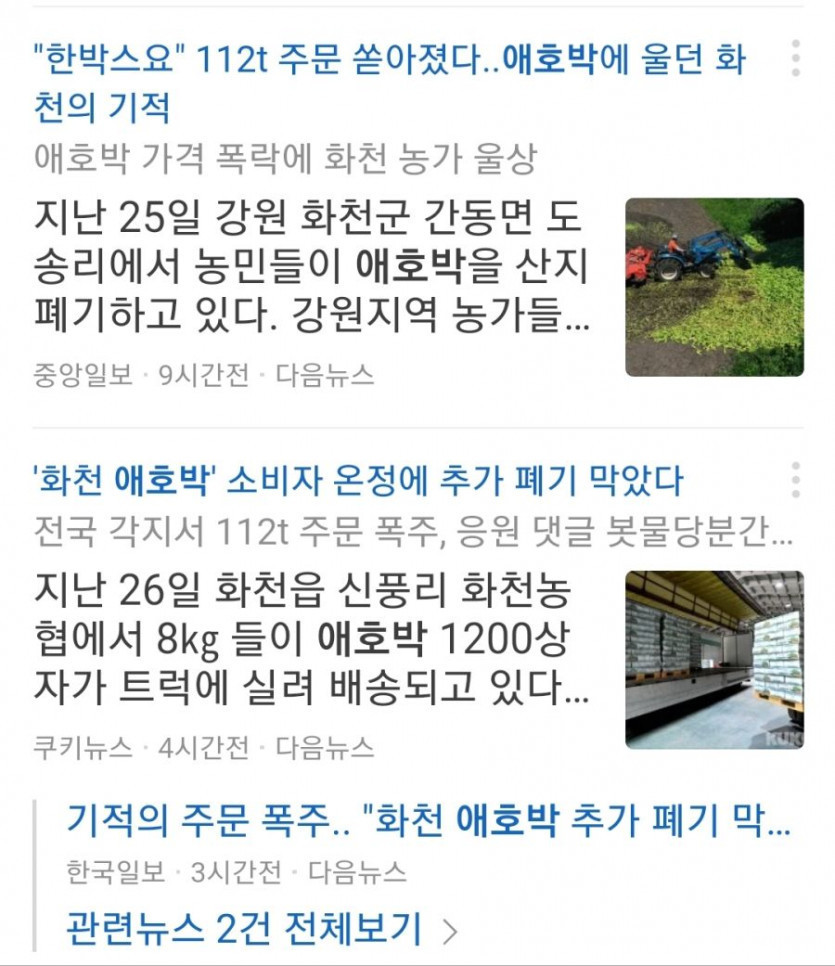
Task: Open overflow menu for the 중앙일보 article
Action: tap(795, 59)
